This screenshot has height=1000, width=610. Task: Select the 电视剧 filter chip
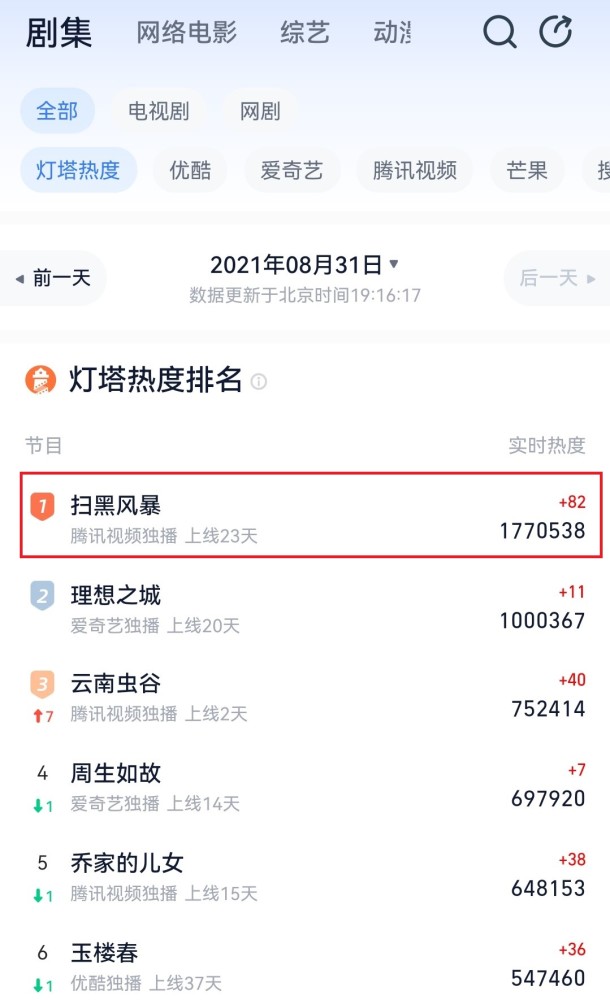(x=159, y=111)
